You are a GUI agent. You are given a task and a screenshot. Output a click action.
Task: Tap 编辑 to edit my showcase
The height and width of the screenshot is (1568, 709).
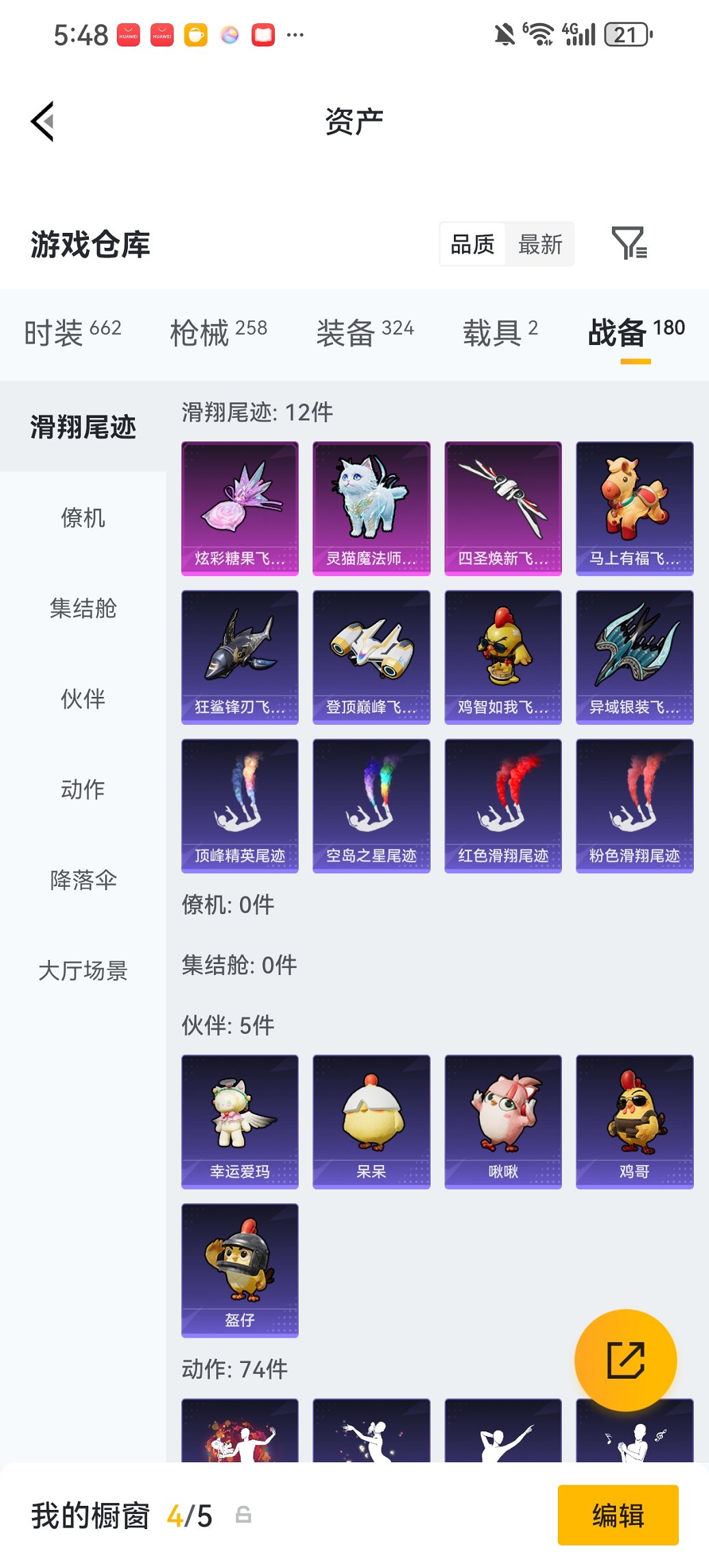(x=617, y=1515)
